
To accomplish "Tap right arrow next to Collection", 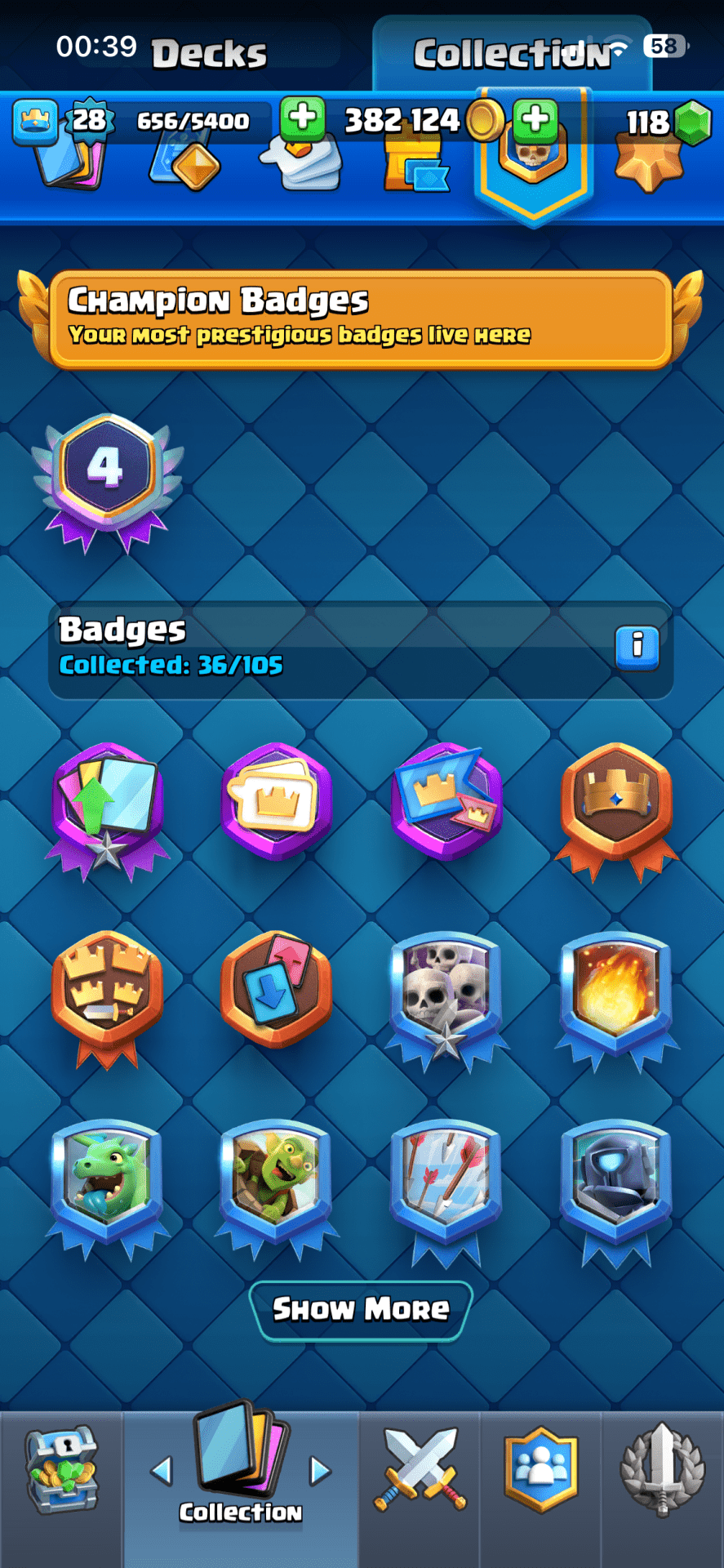I will (x=320, y=1471).
